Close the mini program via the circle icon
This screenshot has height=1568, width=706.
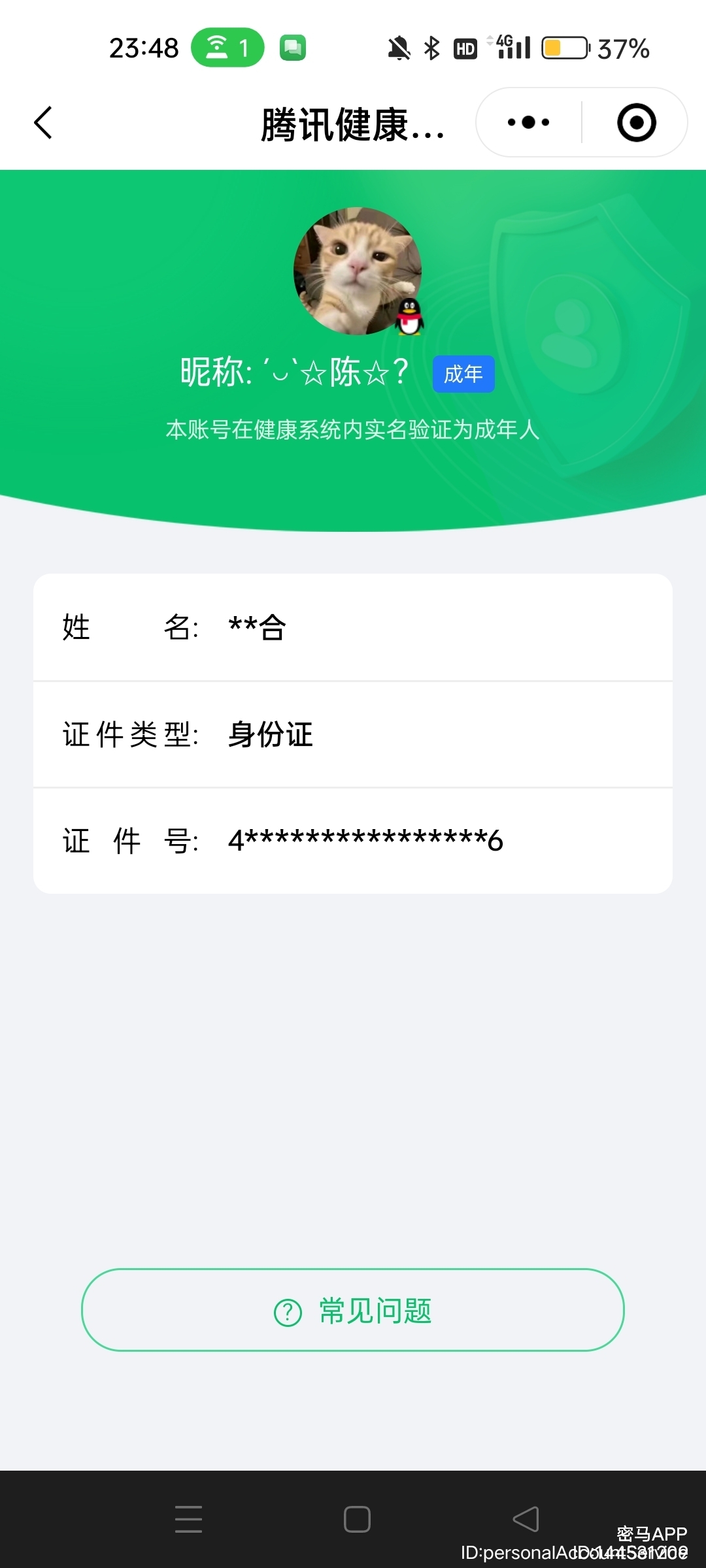tap(636, 123)
